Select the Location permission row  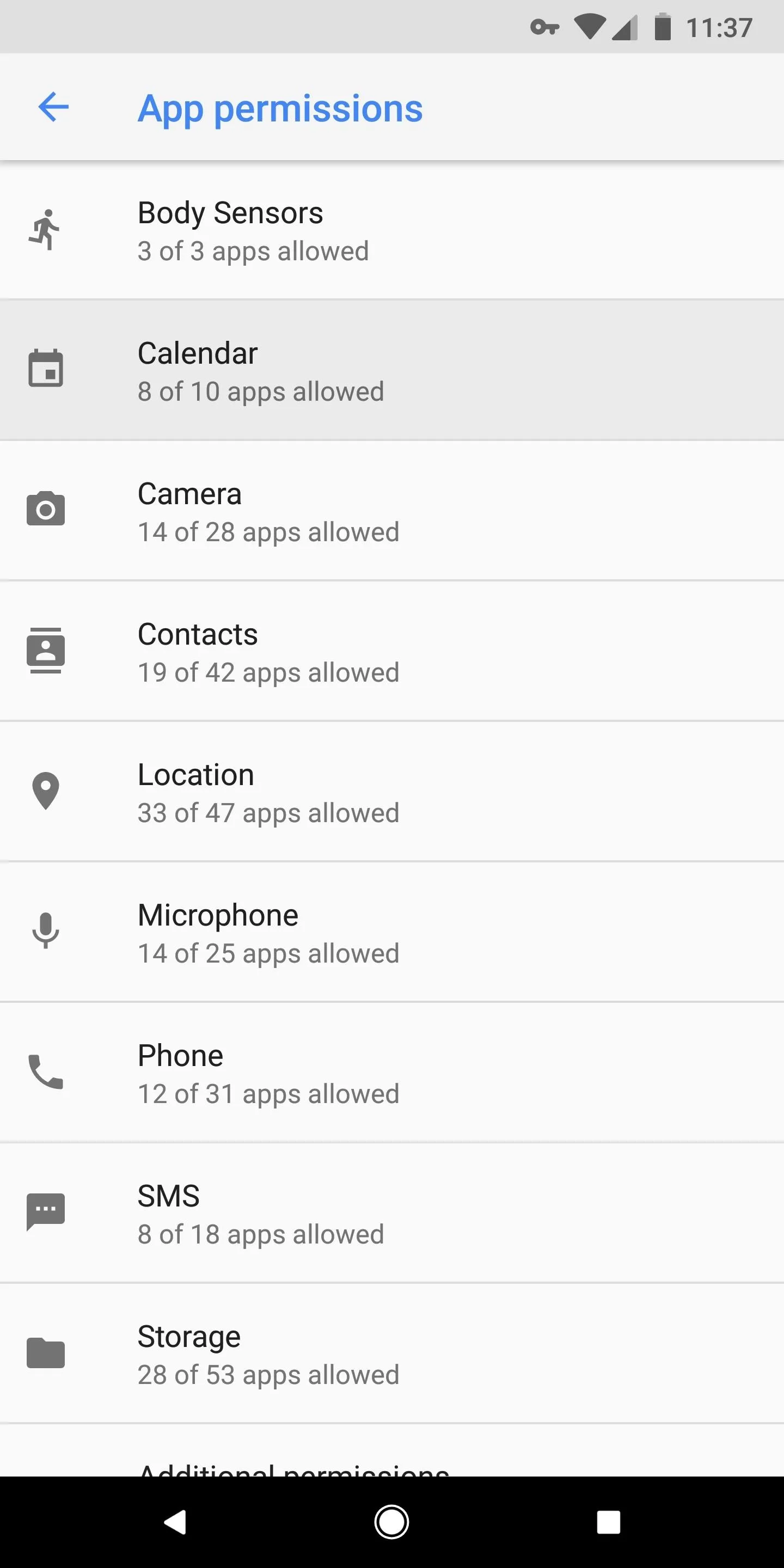click(x=392, y=792)
